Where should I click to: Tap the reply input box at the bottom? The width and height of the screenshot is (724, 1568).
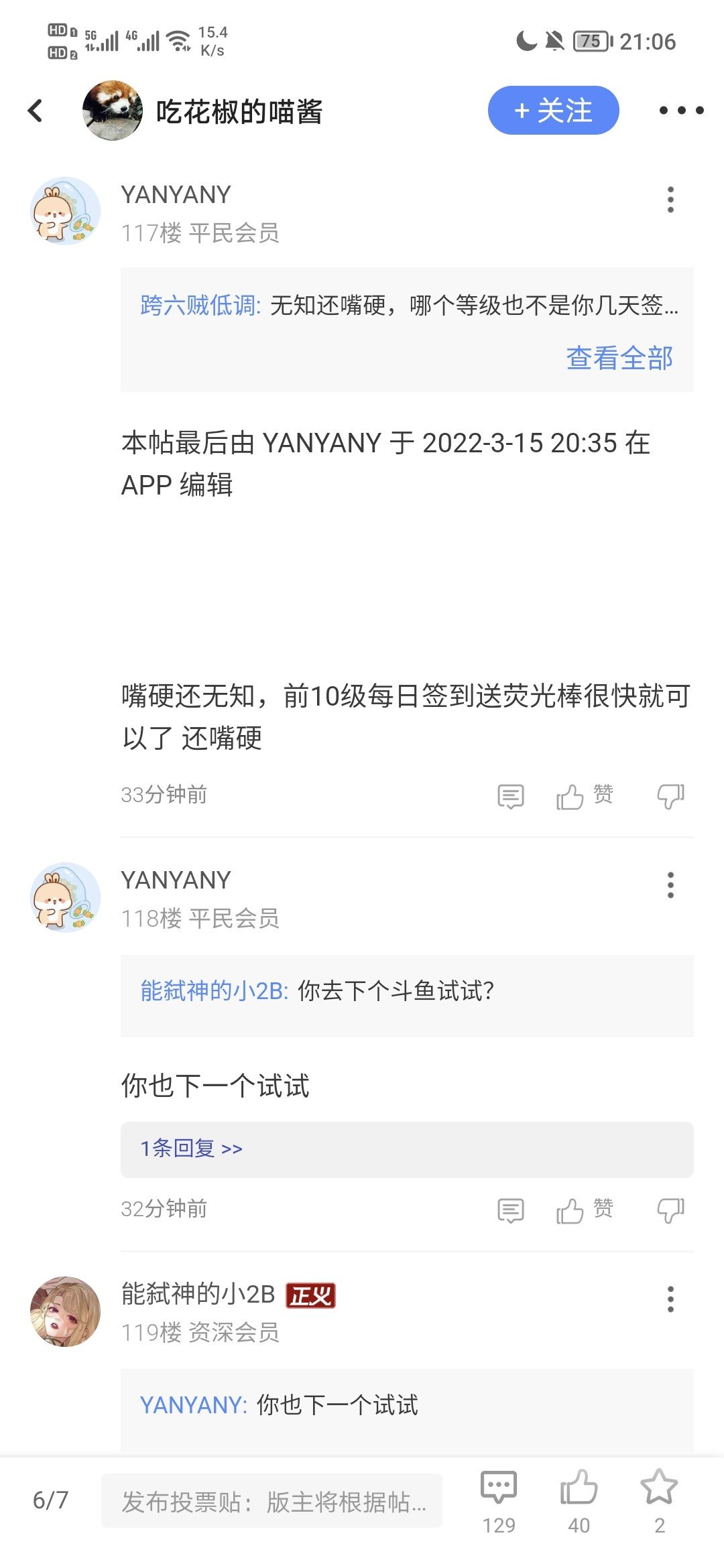tap(271, 1500)
